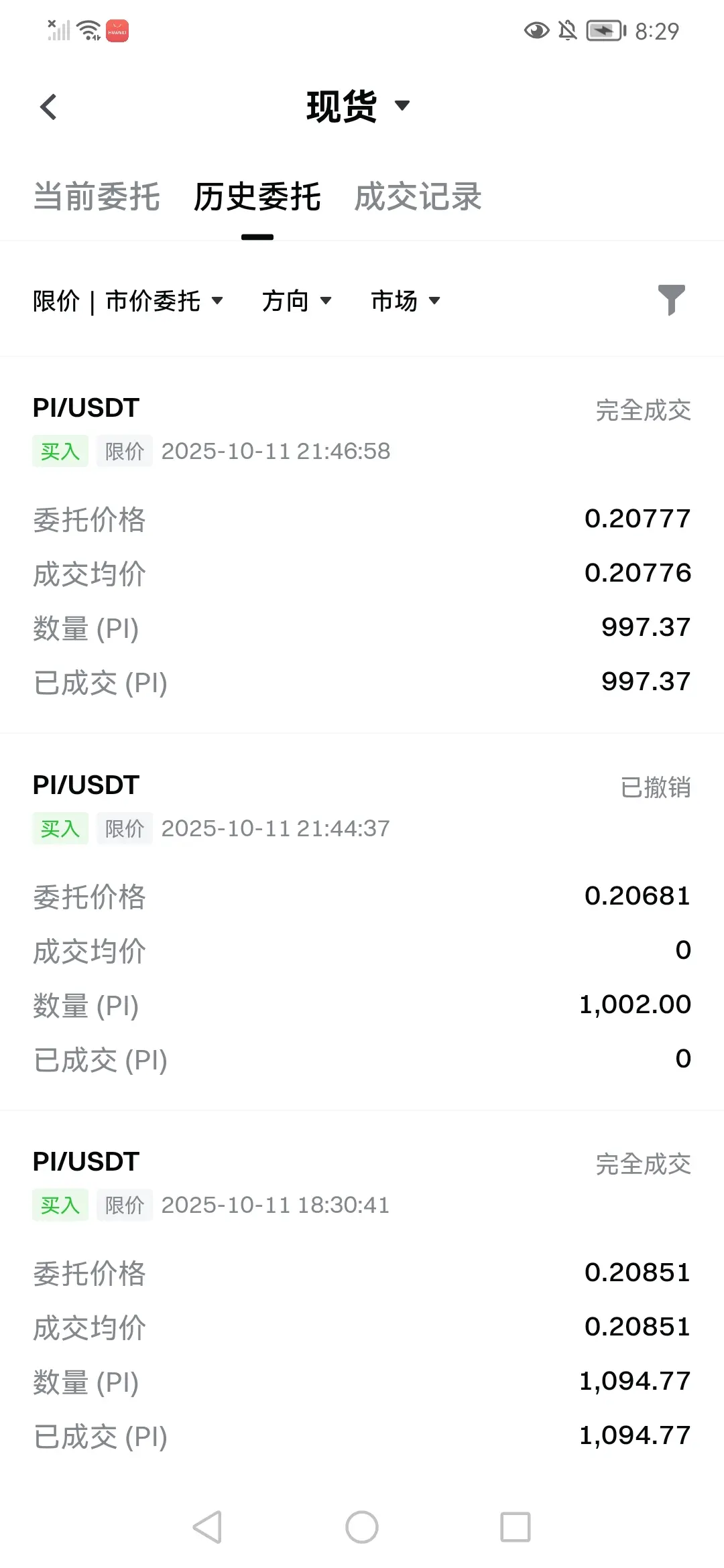Open PI/USDT order from 18:30:41
The image size is (724, 1568).
click(362, 1298)
